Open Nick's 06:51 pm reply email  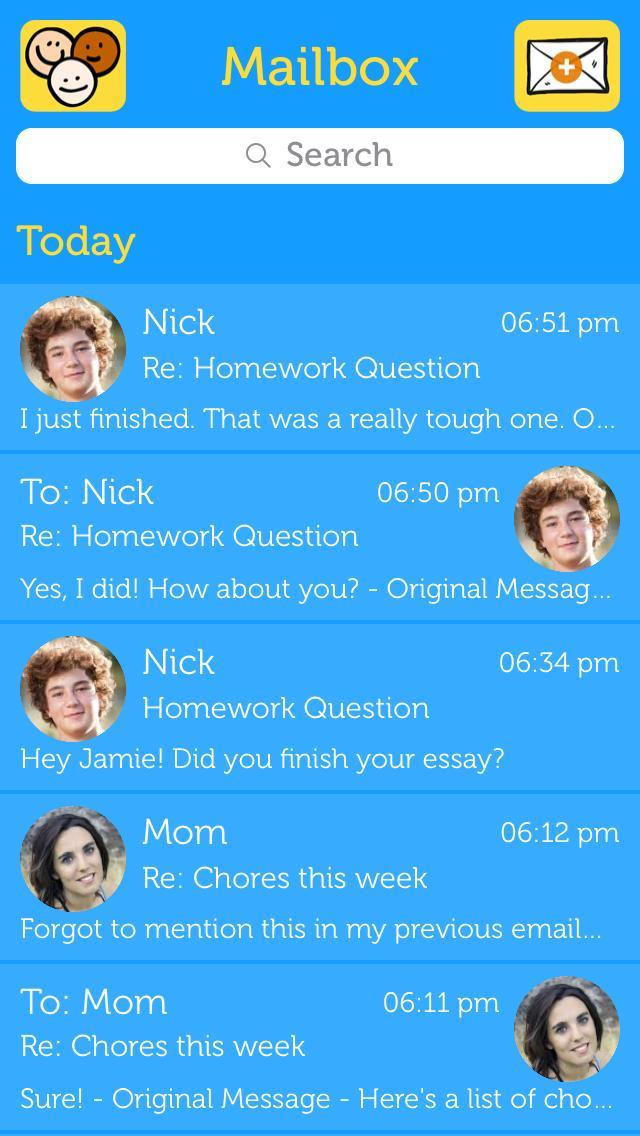(320, 368)
